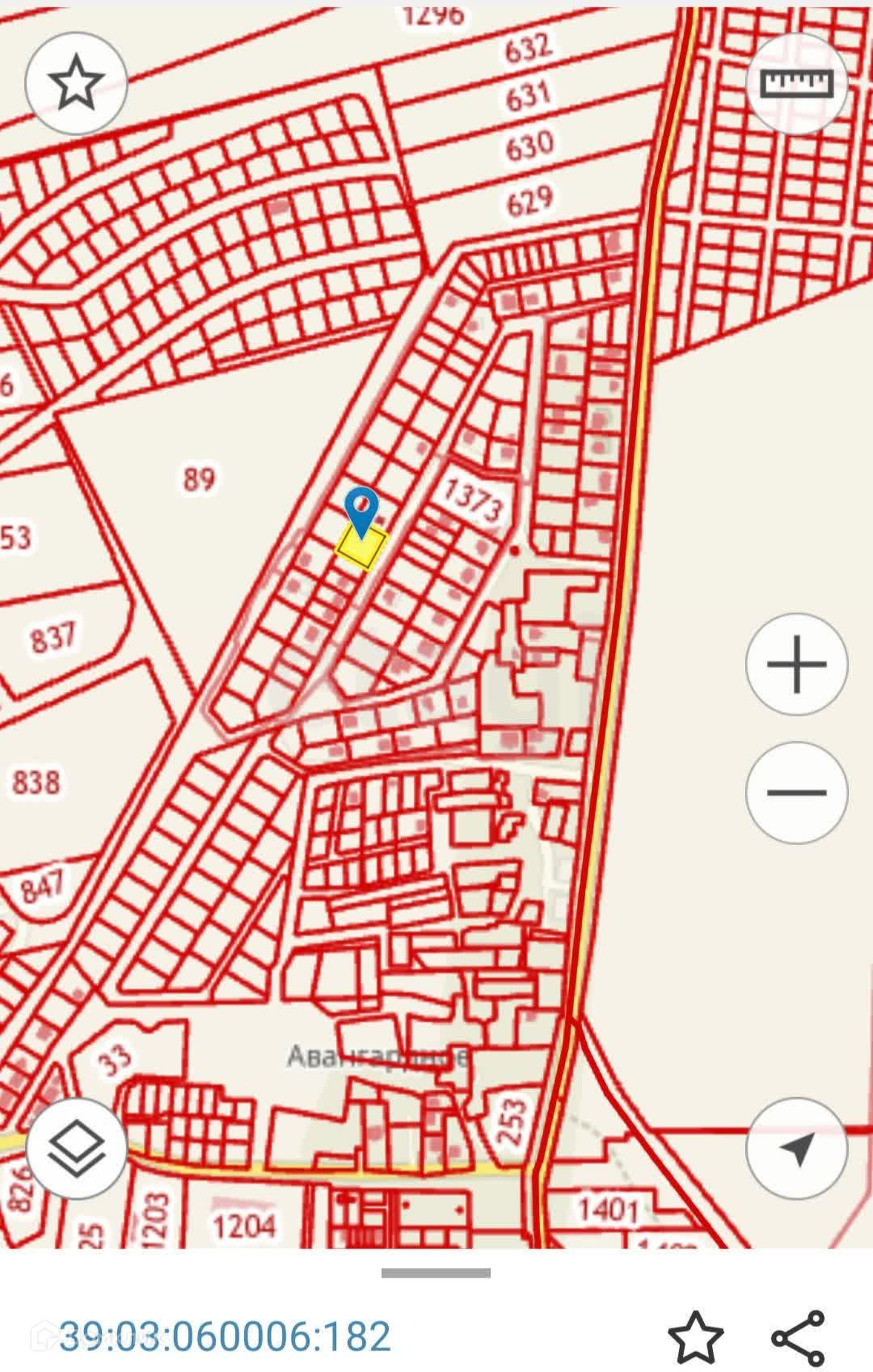Image resolution: width=873 pixels, height=1372 pixels.
Task: Open details for cadastral number 39:03:060006:182
Action: click(x=226, y=1337)
